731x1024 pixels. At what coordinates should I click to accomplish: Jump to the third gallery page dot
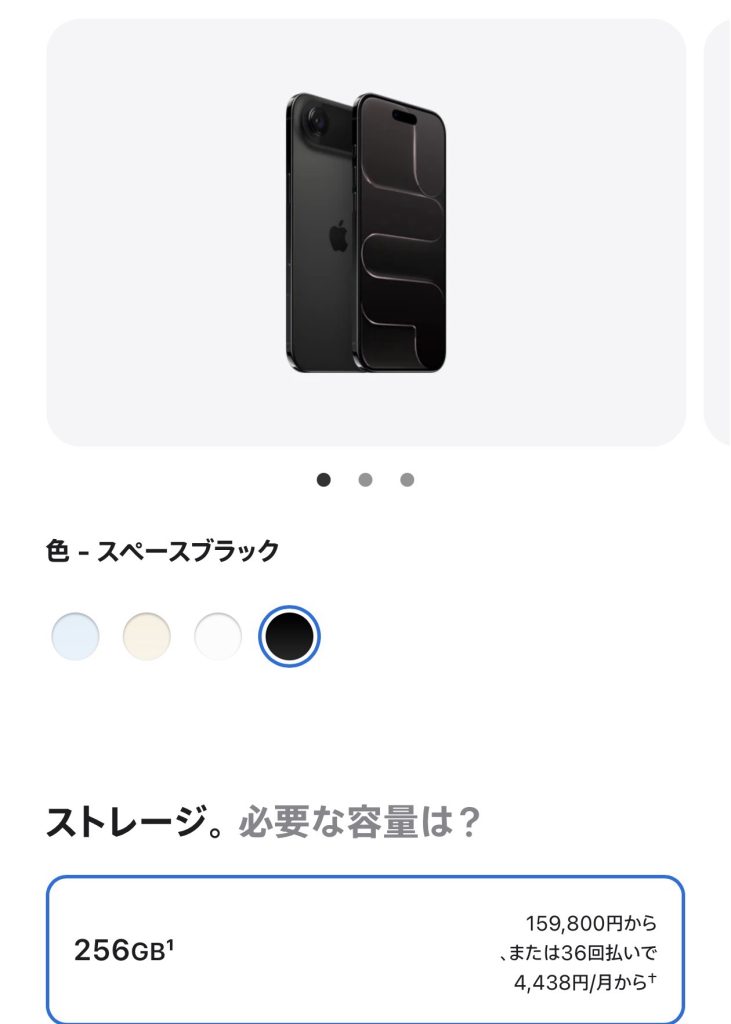[407, 480]
